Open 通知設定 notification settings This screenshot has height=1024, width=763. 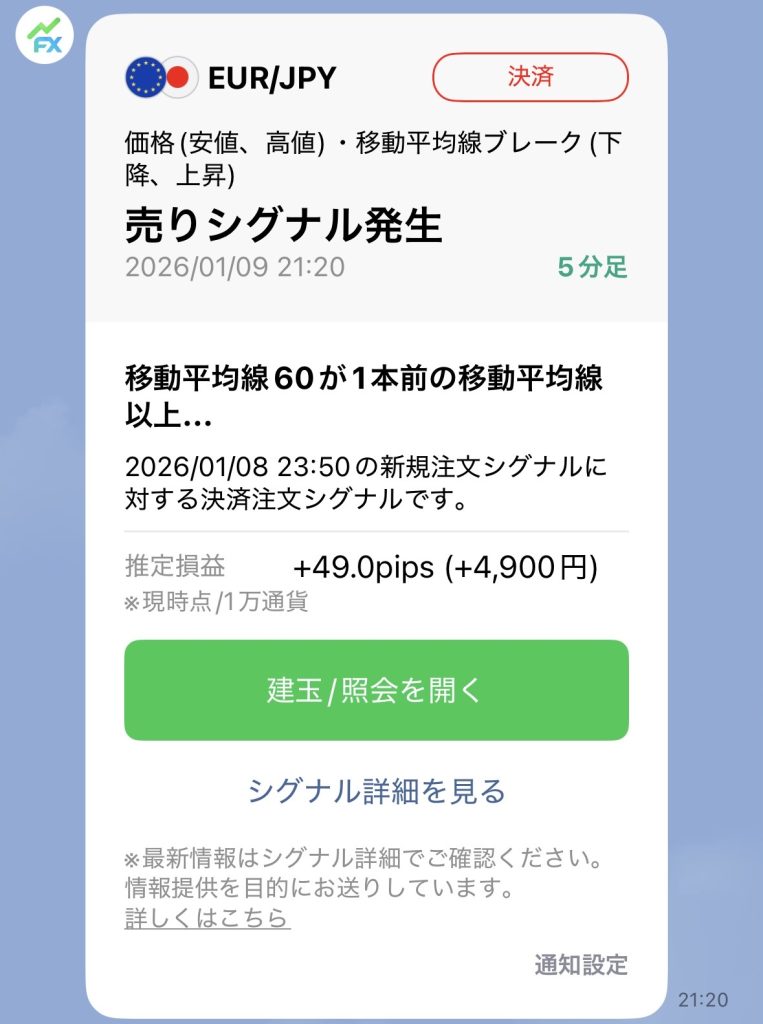point(581,965)
